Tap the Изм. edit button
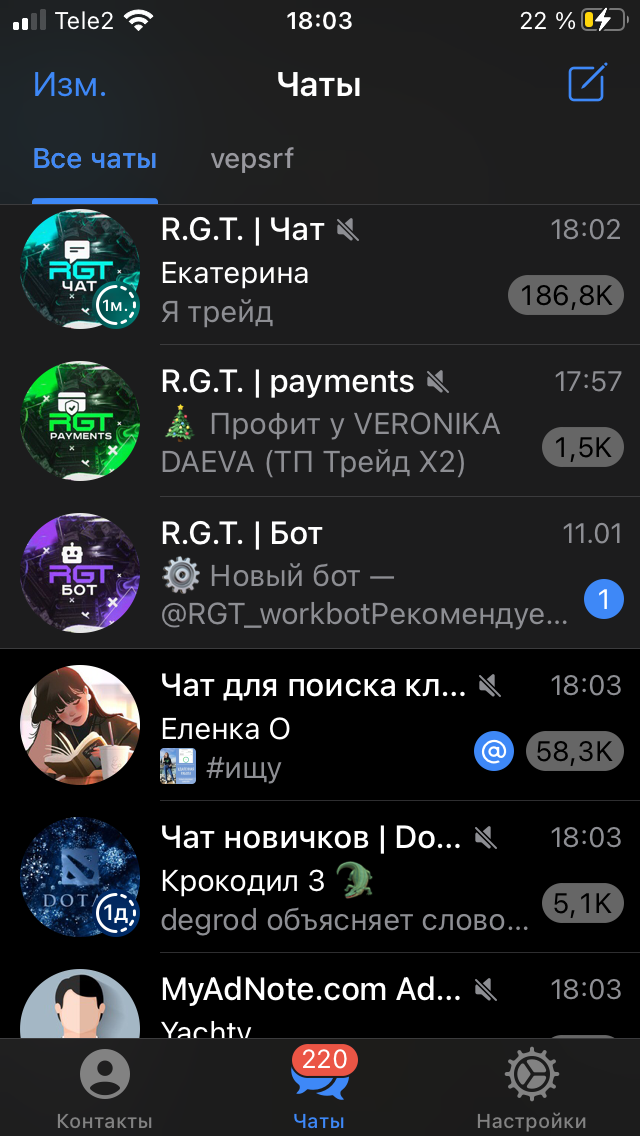 pyautogui.click(x=70, y=85)
